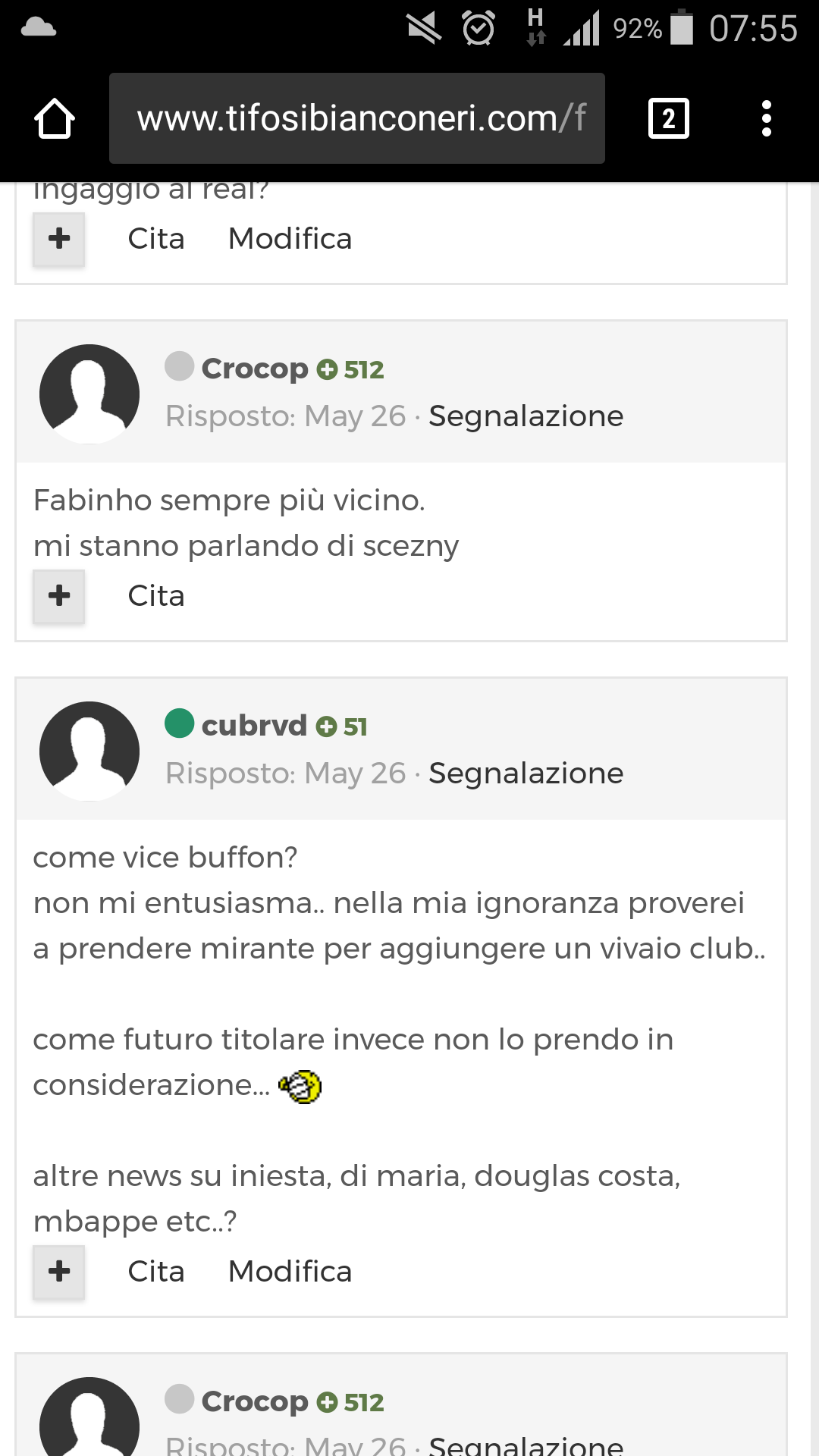Report Crocop's Fabinho post via Segnalazione

(526, 416)
